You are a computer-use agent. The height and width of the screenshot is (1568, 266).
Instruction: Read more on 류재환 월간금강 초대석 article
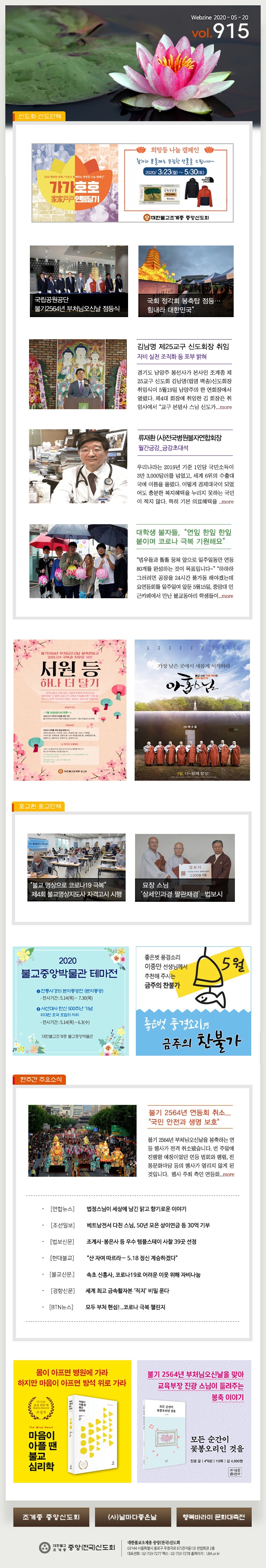[226, 502]
